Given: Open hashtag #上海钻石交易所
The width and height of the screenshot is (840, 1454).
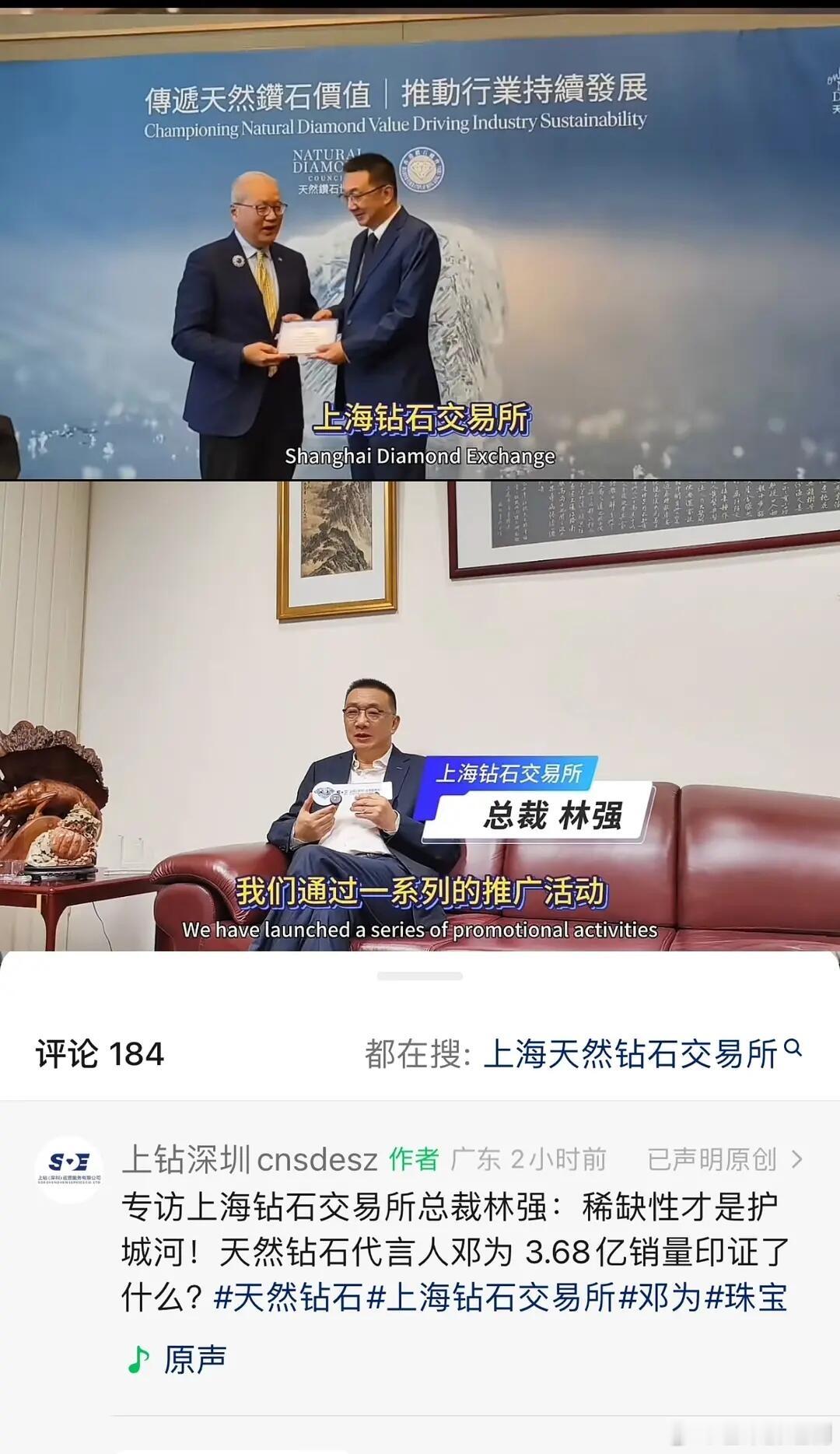Looking at the screenshot, I should tap(492, 1298).
